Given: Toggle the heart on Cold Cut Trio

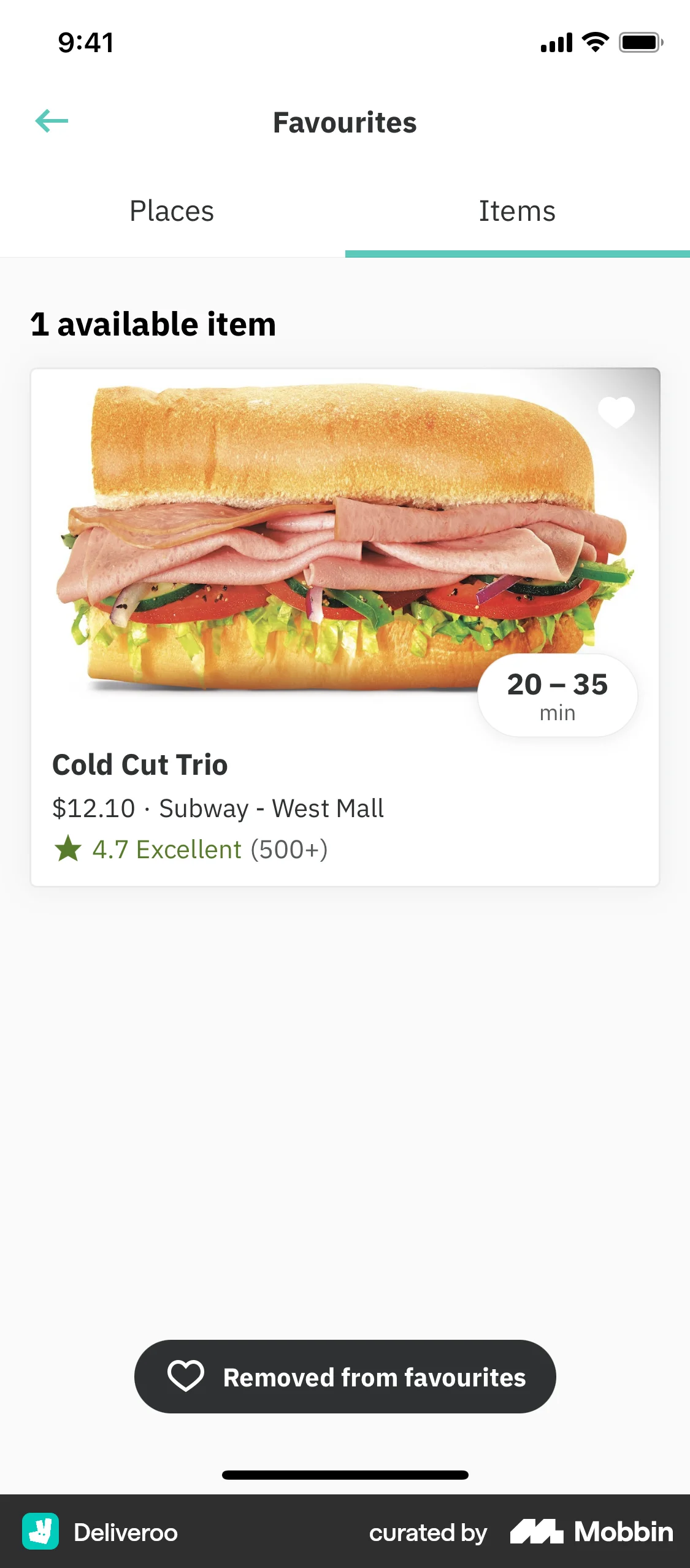Looking at the screenshot, I should coord(616,411).
